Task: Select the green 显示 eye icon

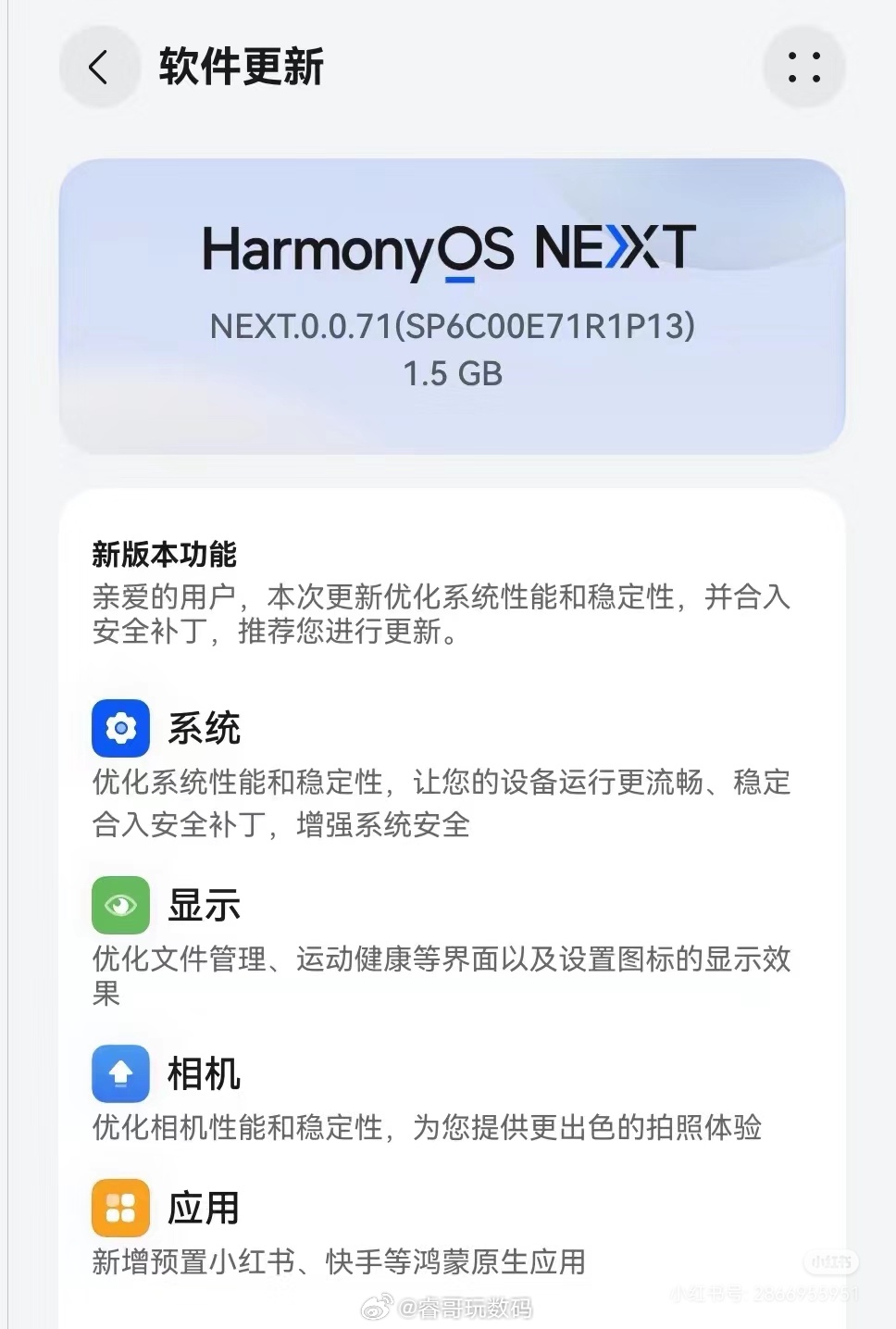Action: pyautogui.click(x=120, y=906)
